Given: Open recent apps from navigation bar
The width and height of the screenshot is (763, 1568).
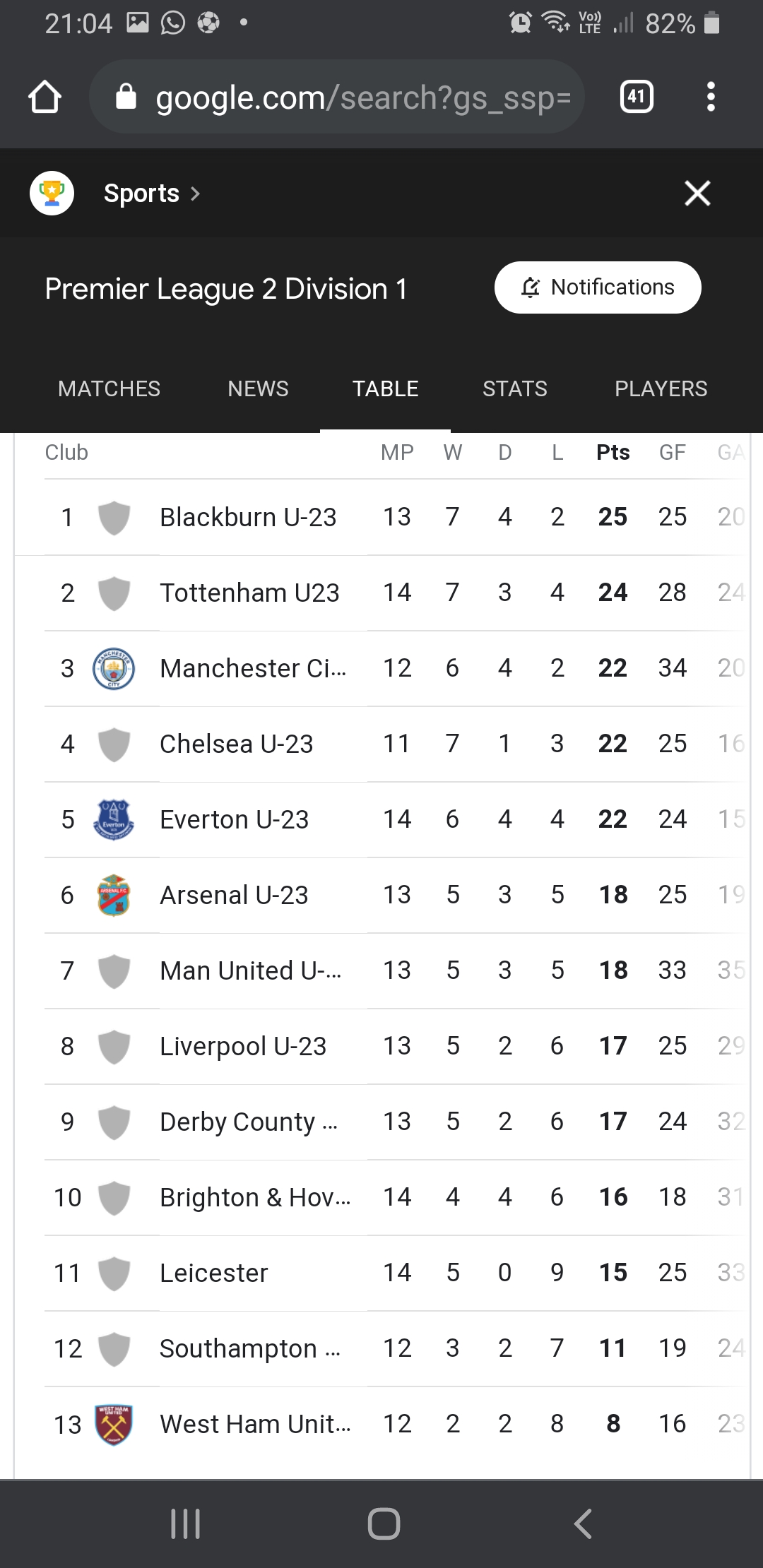Looking at the screenshot, I should 186,1524.
